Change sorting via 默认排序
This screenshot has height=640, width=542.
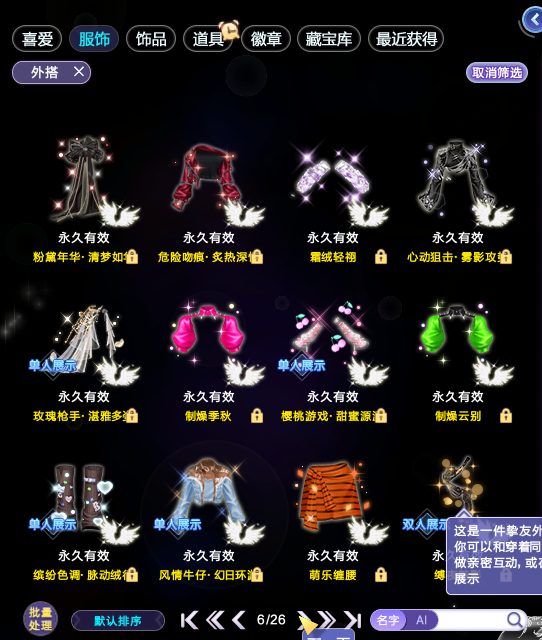point(118,621)
